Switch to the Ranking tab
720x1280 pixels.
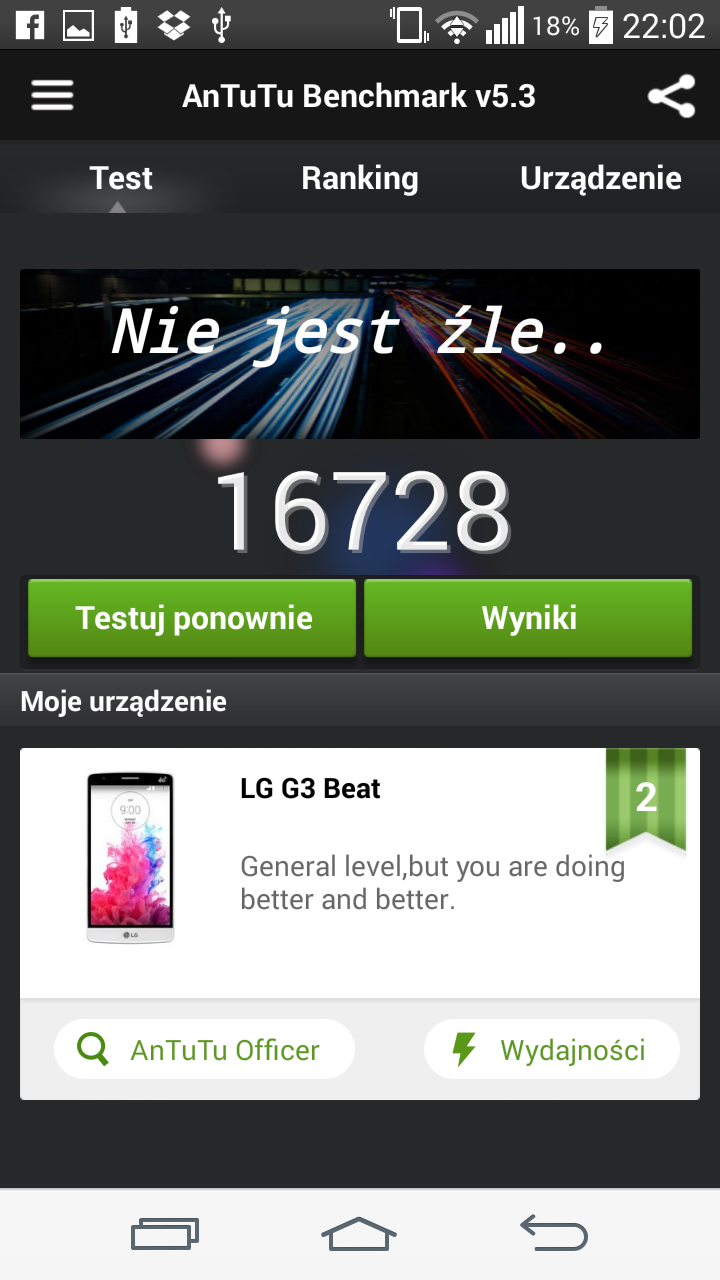point(360,178)
